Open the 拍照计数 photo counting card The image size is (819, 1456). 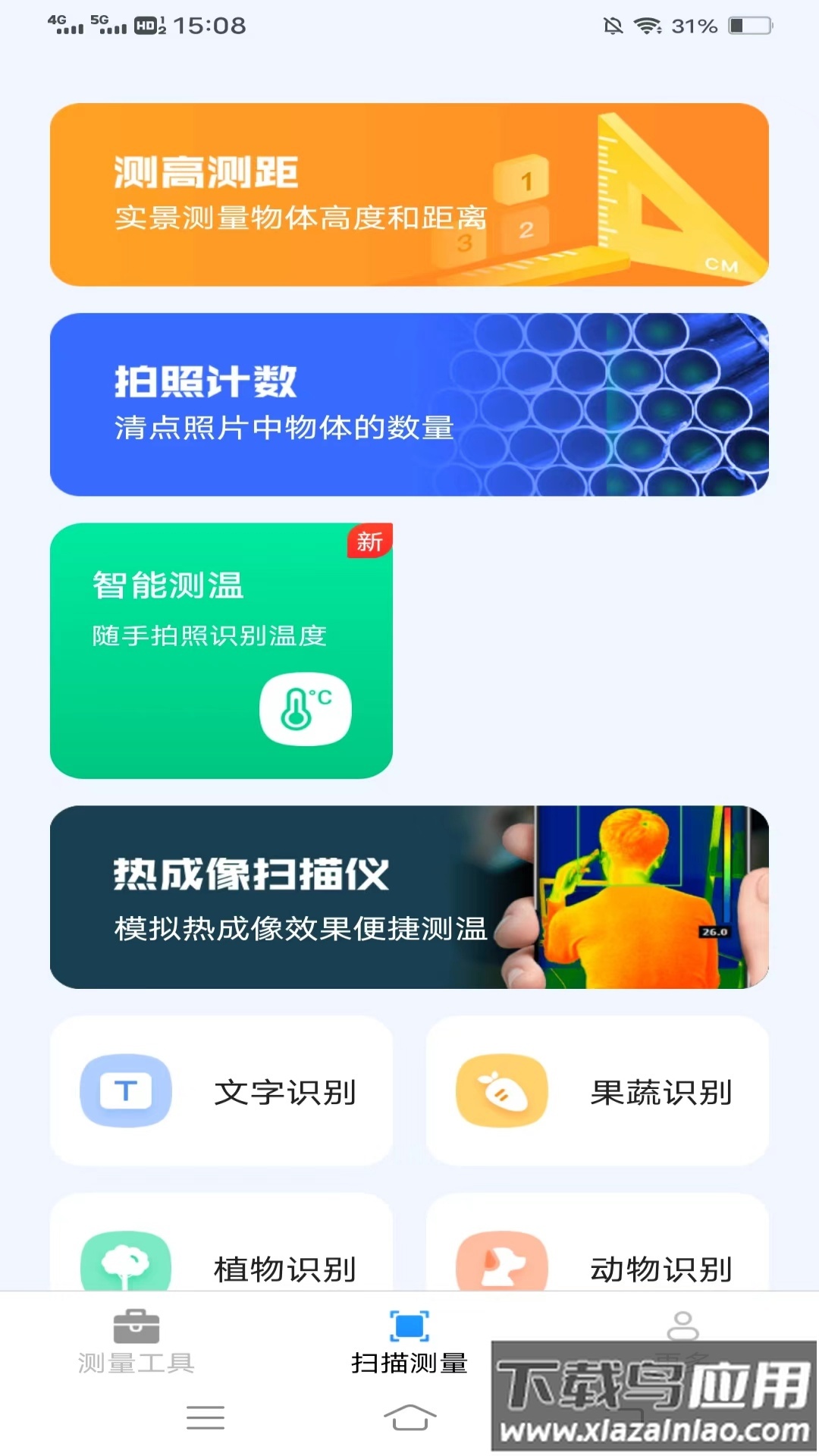pyautogui.click(x=409, y=404)
